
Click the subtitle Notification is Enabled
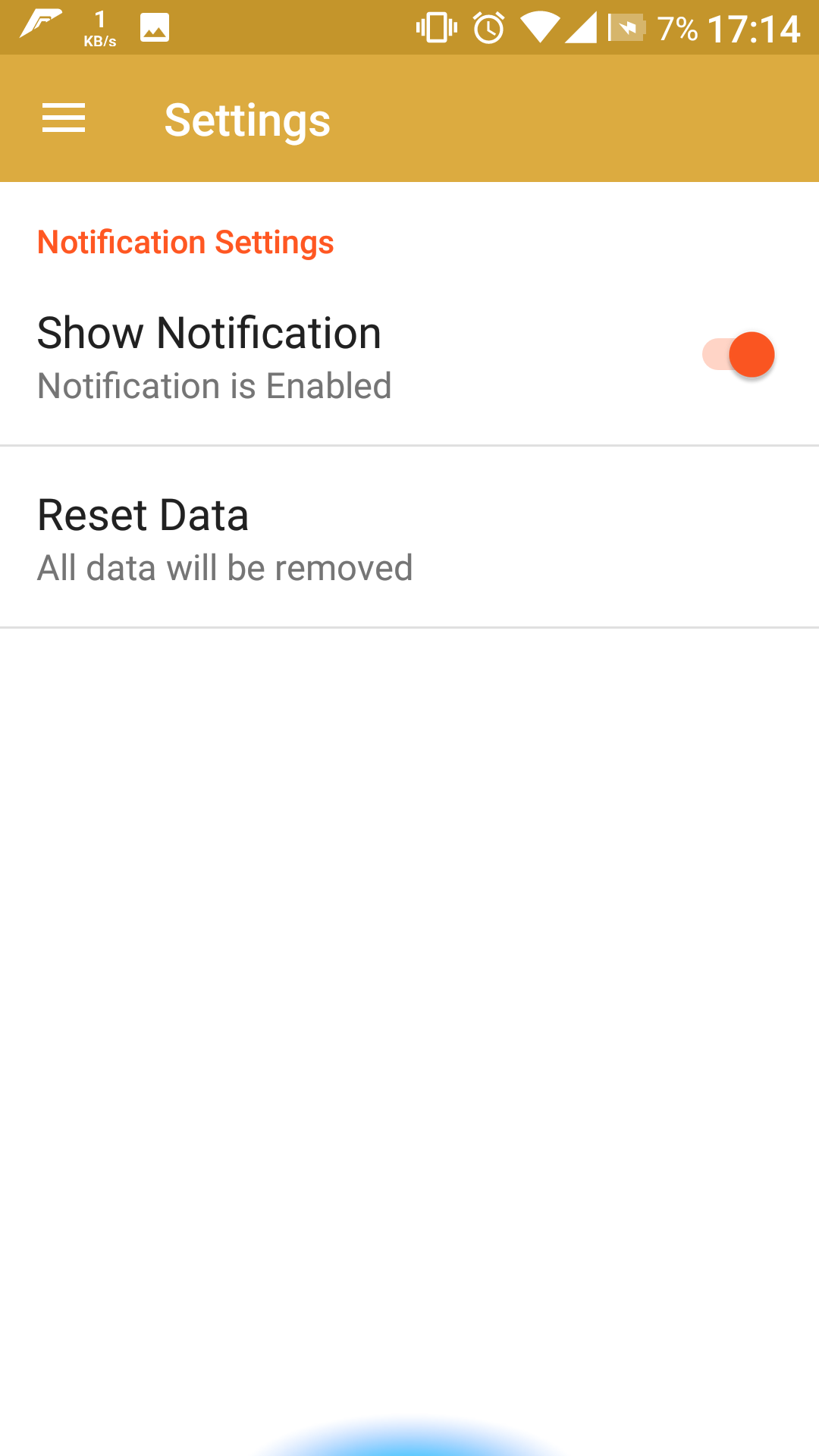coord(215,385)
